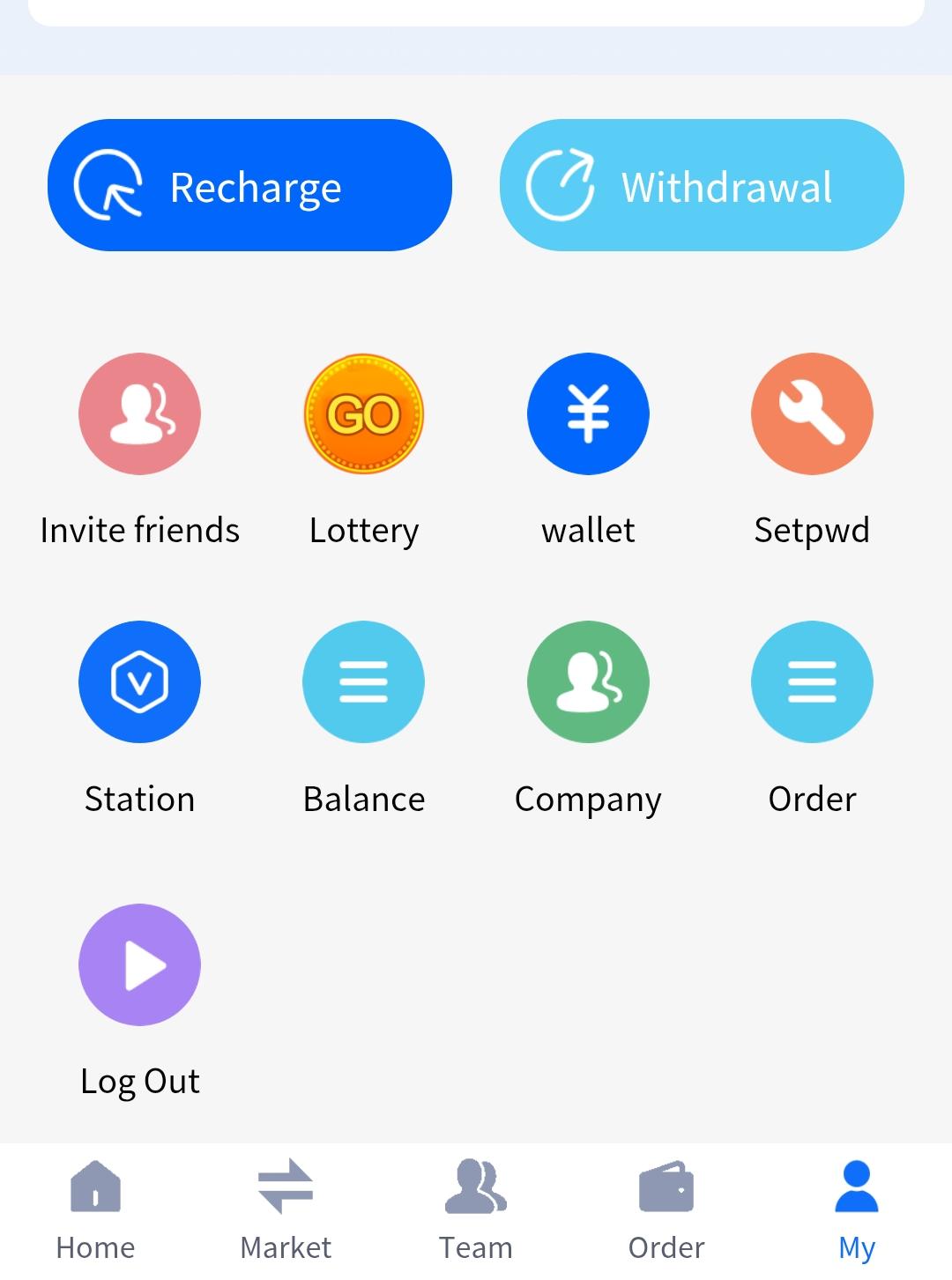Screen dimensions: 952x1280
Task: Select the Lottery GO coin icon
Action: (x=363, y=413)
